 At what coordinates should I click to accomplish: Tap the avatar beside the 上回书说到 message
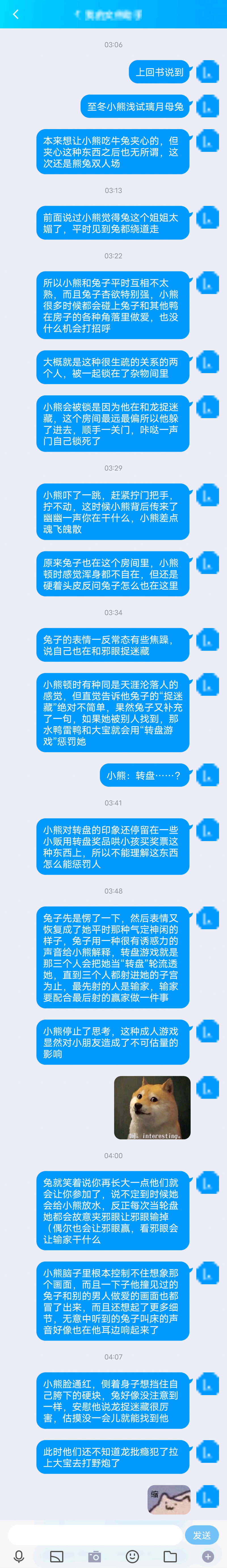207,72
